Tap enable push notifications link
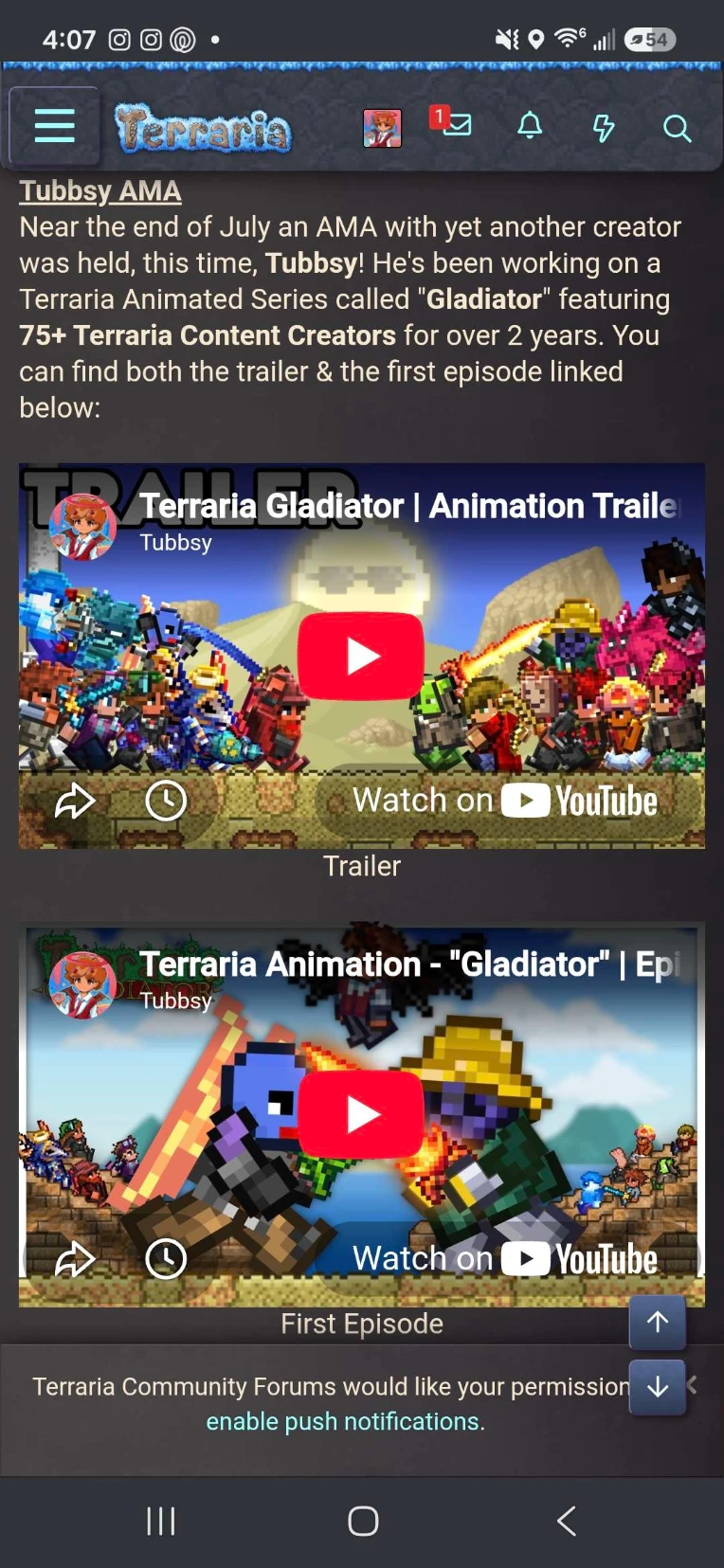The image size is (724, 1568). [345, 1422]
